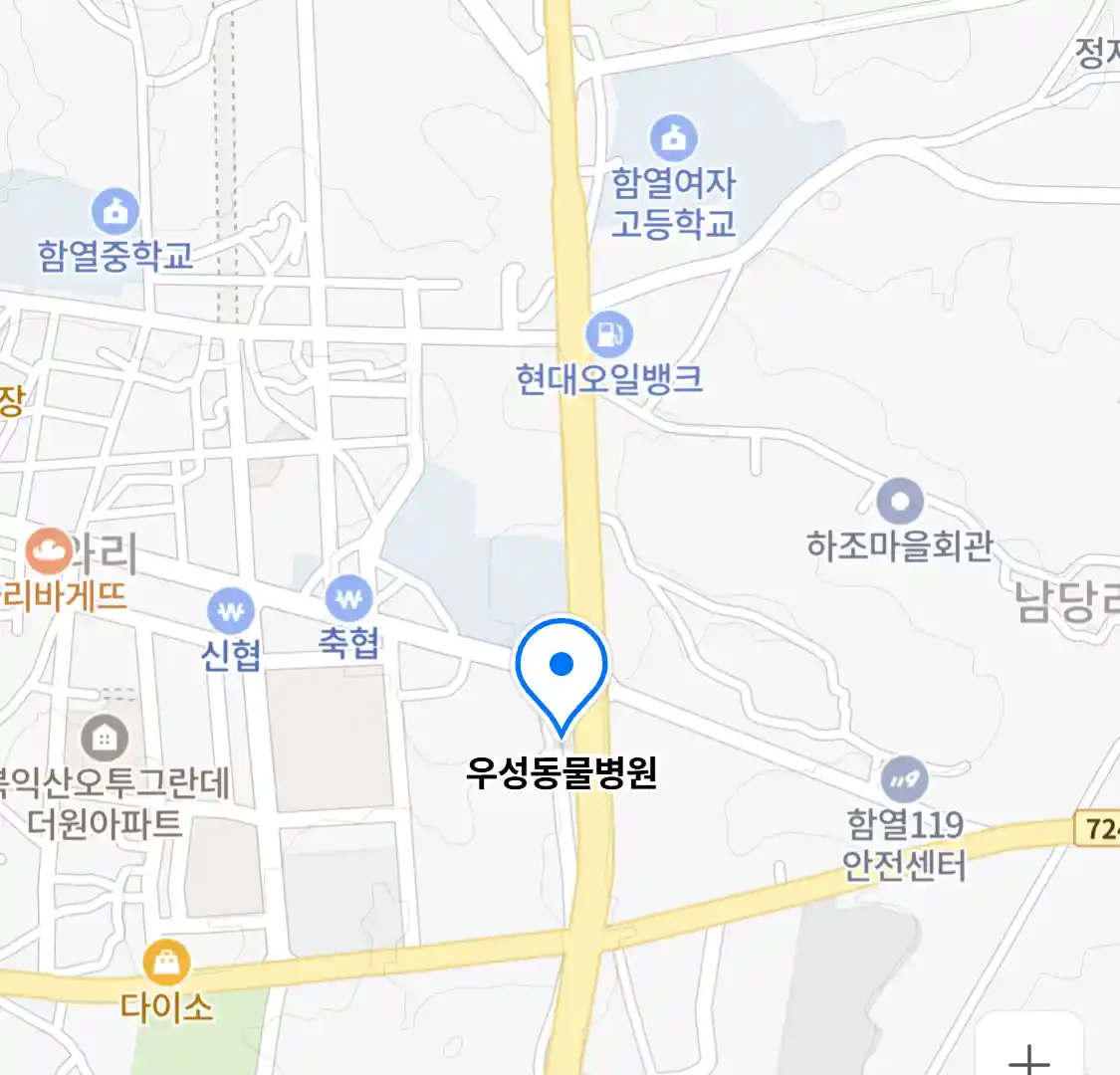Open the 하조마을회관 place marker

click(900, 503)
